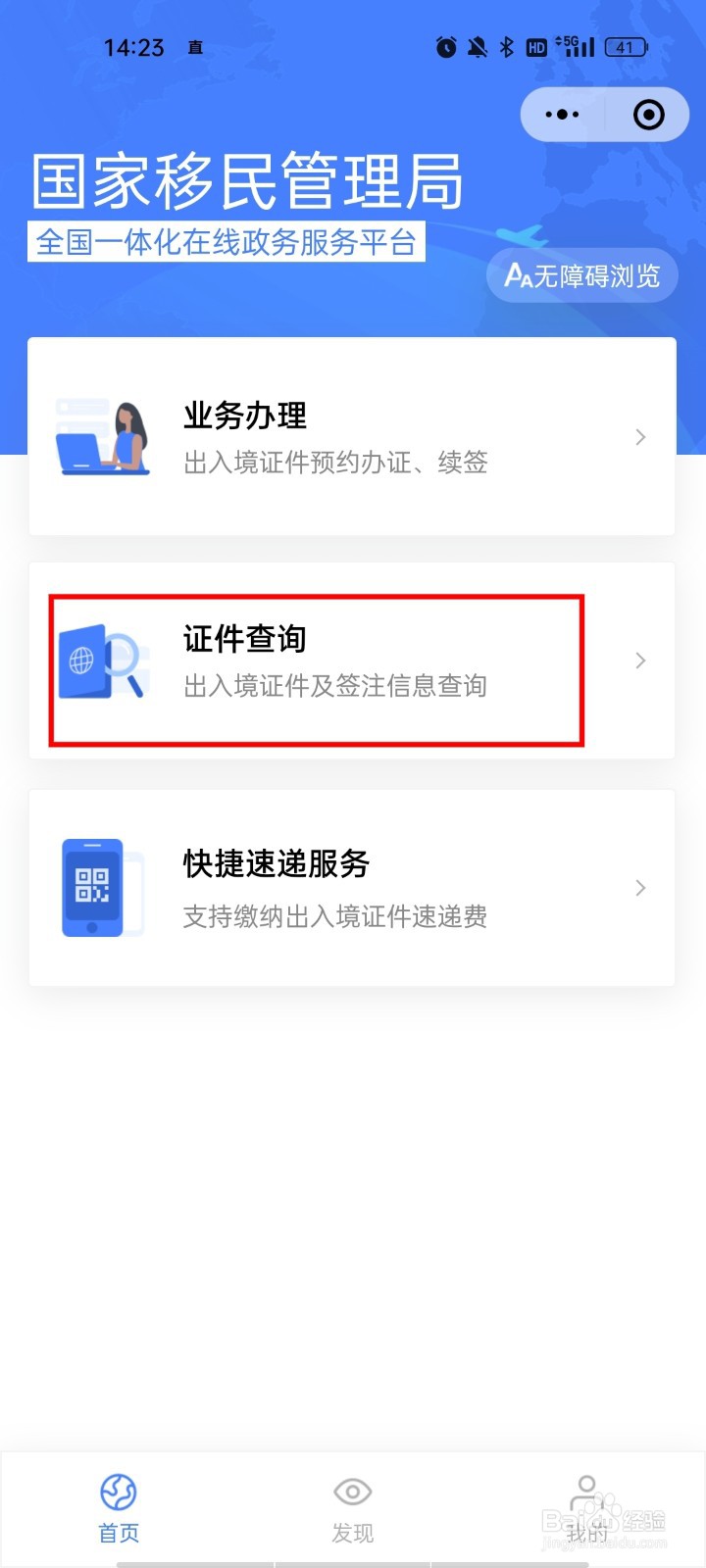Open the mini-program more options (...) menu
The width and height of the screenshot is (706, 1568).
(562, 114)
